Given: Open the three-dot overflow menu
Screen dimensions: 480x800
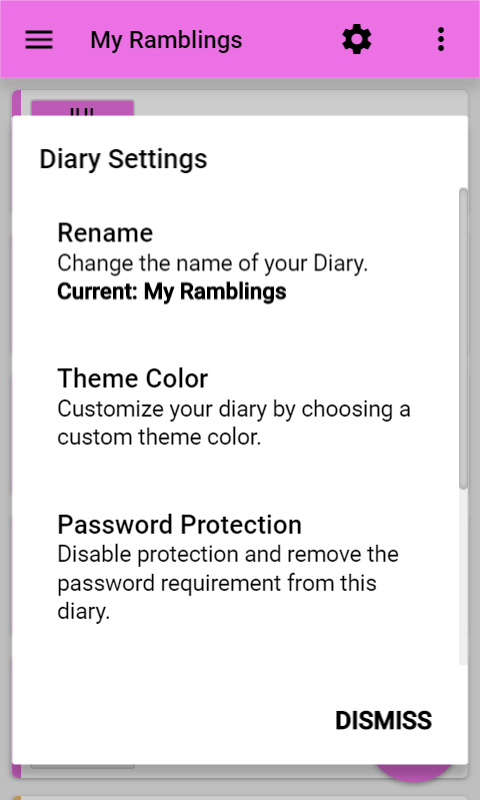Looking at the screenshot, I should click(x=441, y=40).
